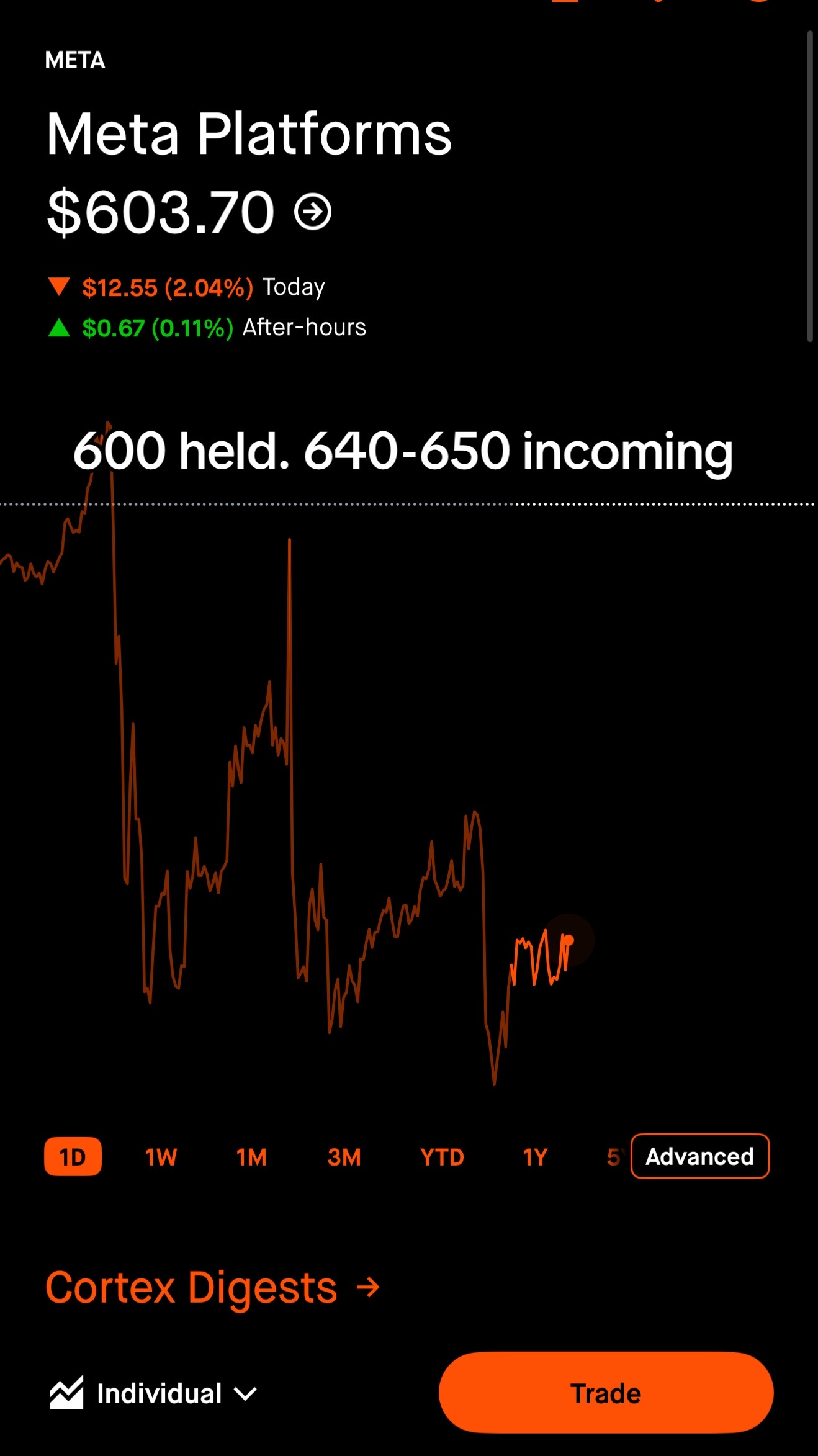Tap the Trade button
The image size is (818, 1456).
606,1393
